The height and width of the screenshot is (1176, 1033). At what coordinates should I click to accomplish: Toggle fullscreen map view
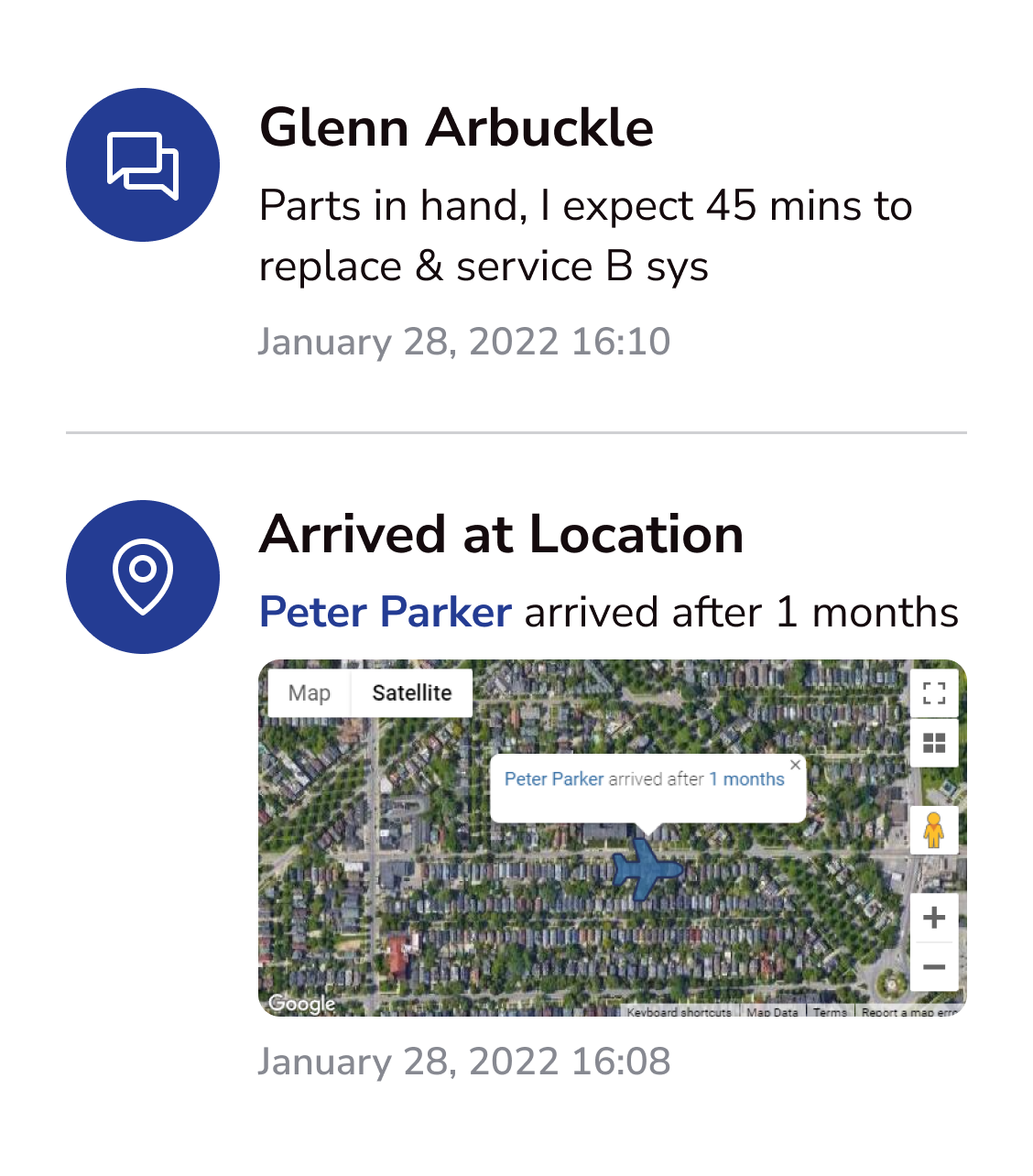tap(934, 693)
